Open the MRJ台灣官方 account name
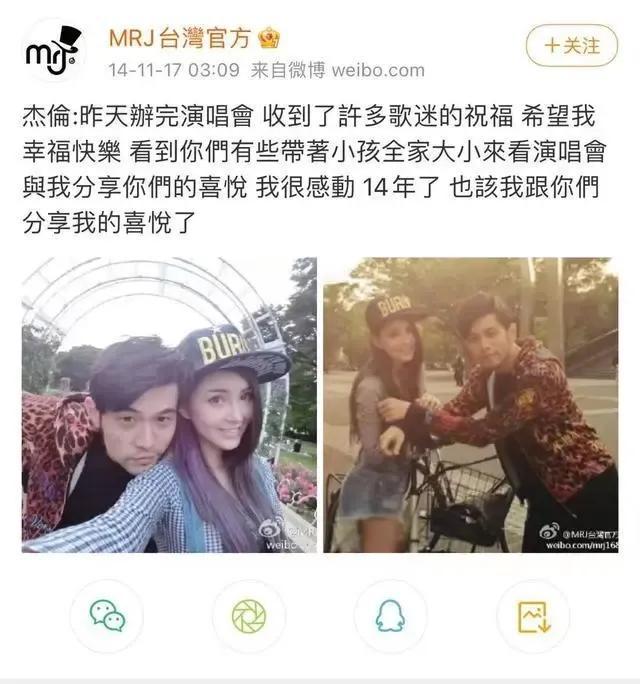 coord(180,38)
